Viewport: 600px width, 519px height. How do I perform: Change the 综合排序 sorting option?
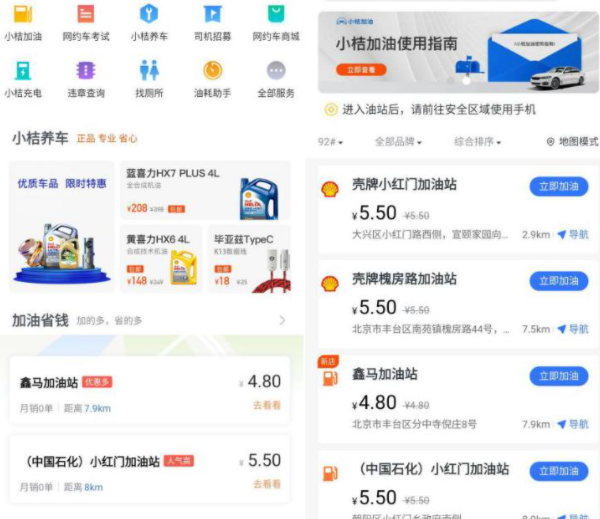(x=480, y=142)
